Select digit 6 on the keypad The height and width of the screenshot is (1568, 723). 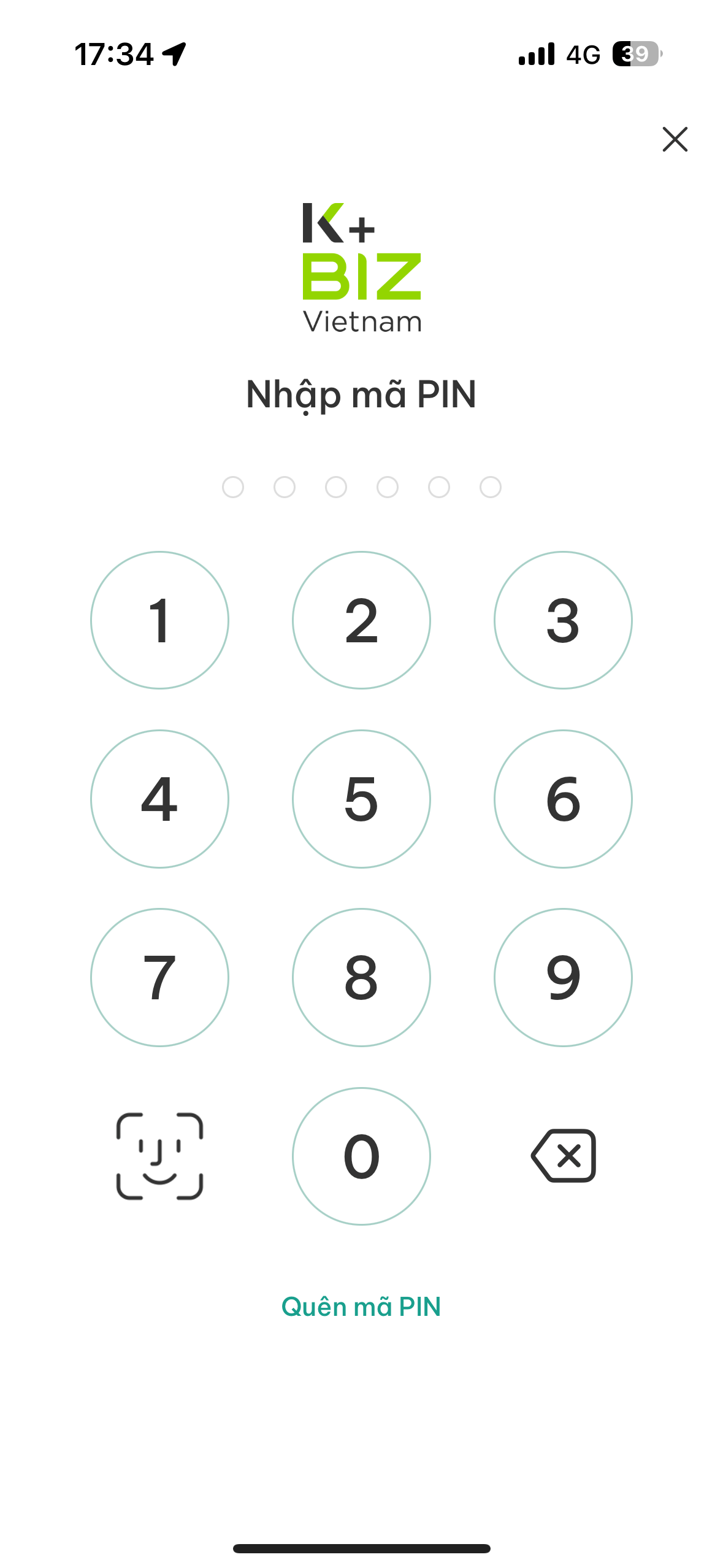tap(563, 799)
